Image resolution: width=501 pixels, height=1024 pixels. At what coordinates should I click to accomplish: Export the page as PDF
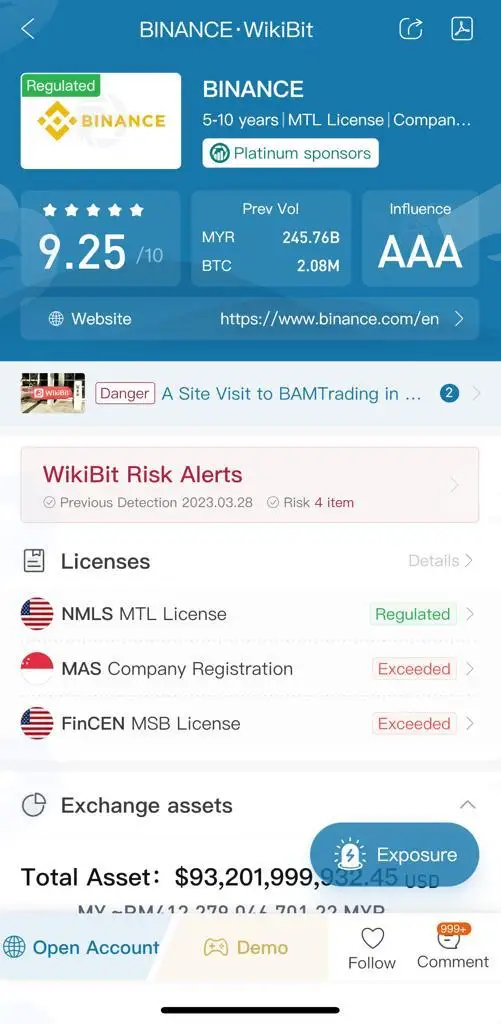coord(462,29)
